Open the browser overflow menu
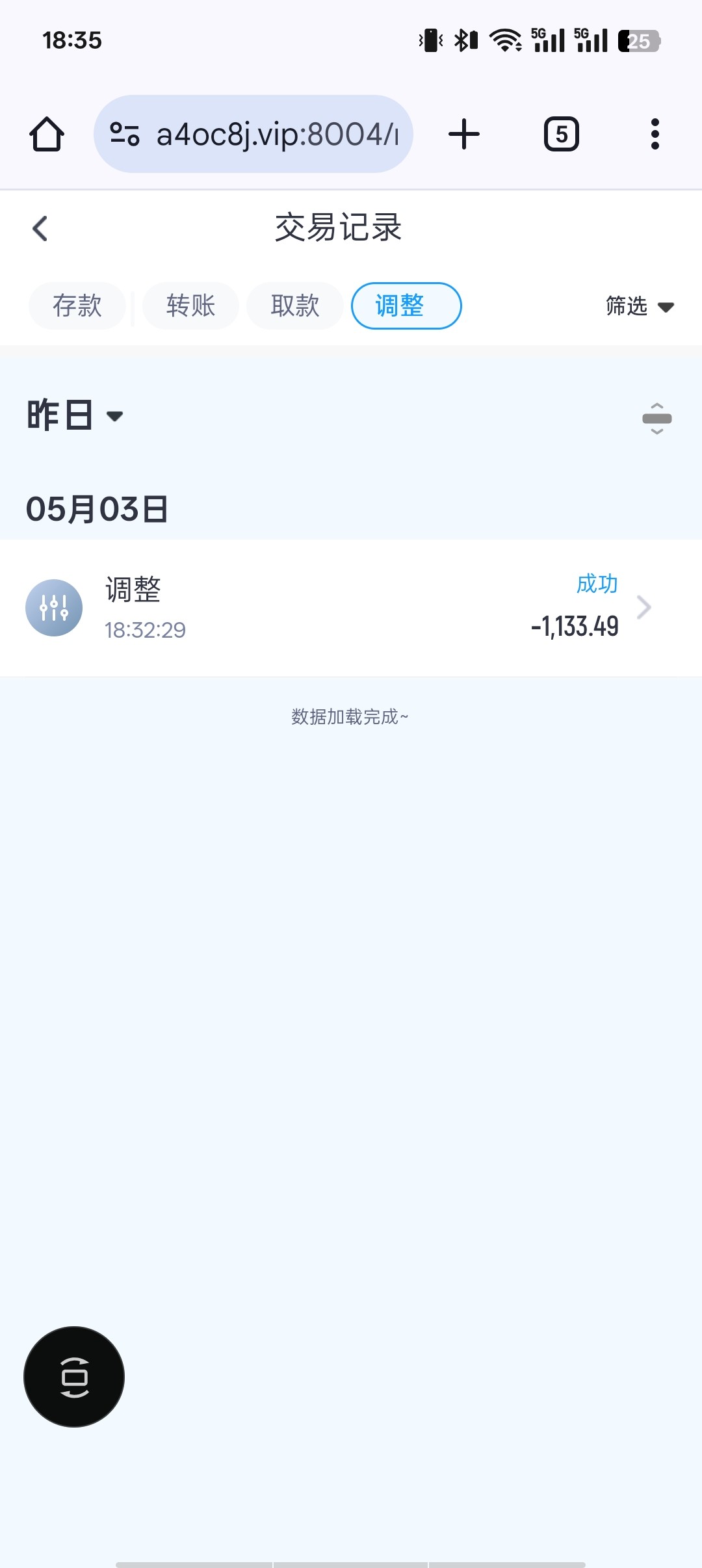702x1568 pixels. click(x=655, y=135)
